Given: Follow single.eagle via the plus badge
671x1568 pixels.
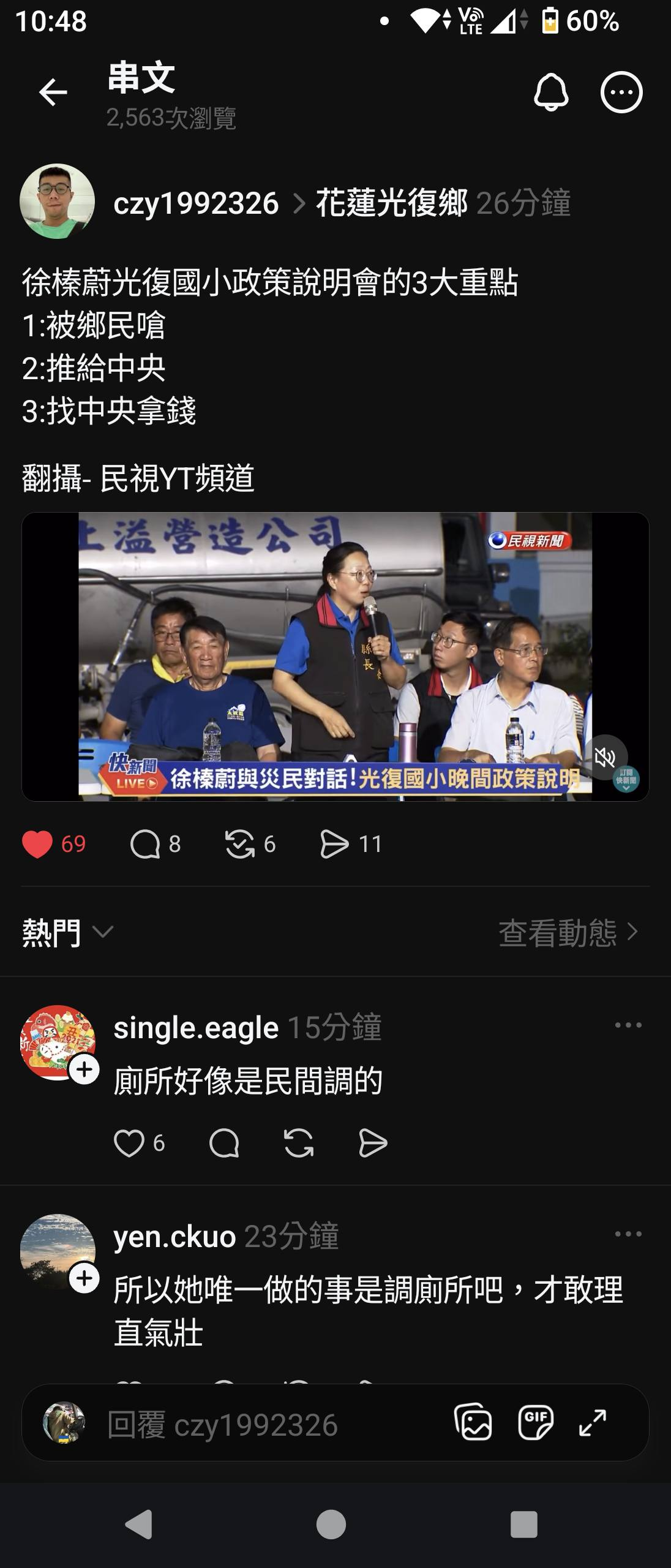Looking at the screenshot, I should (x=84, y=1070).
